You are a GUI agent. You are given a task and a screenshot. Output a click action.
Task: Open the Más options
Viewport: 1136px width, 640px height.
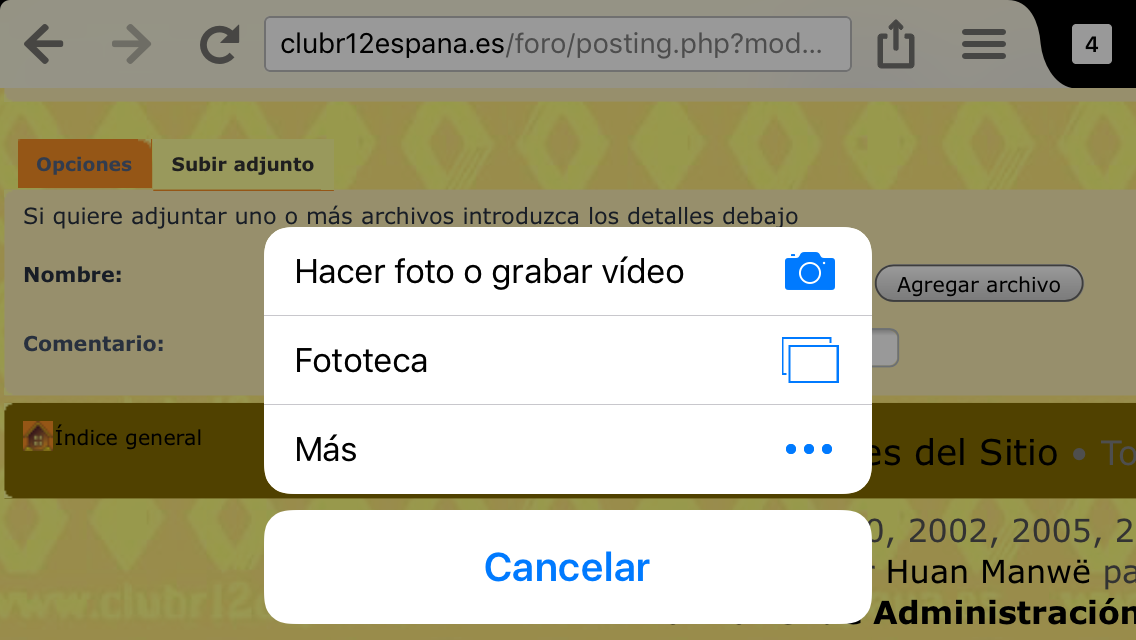pos(566,449)
